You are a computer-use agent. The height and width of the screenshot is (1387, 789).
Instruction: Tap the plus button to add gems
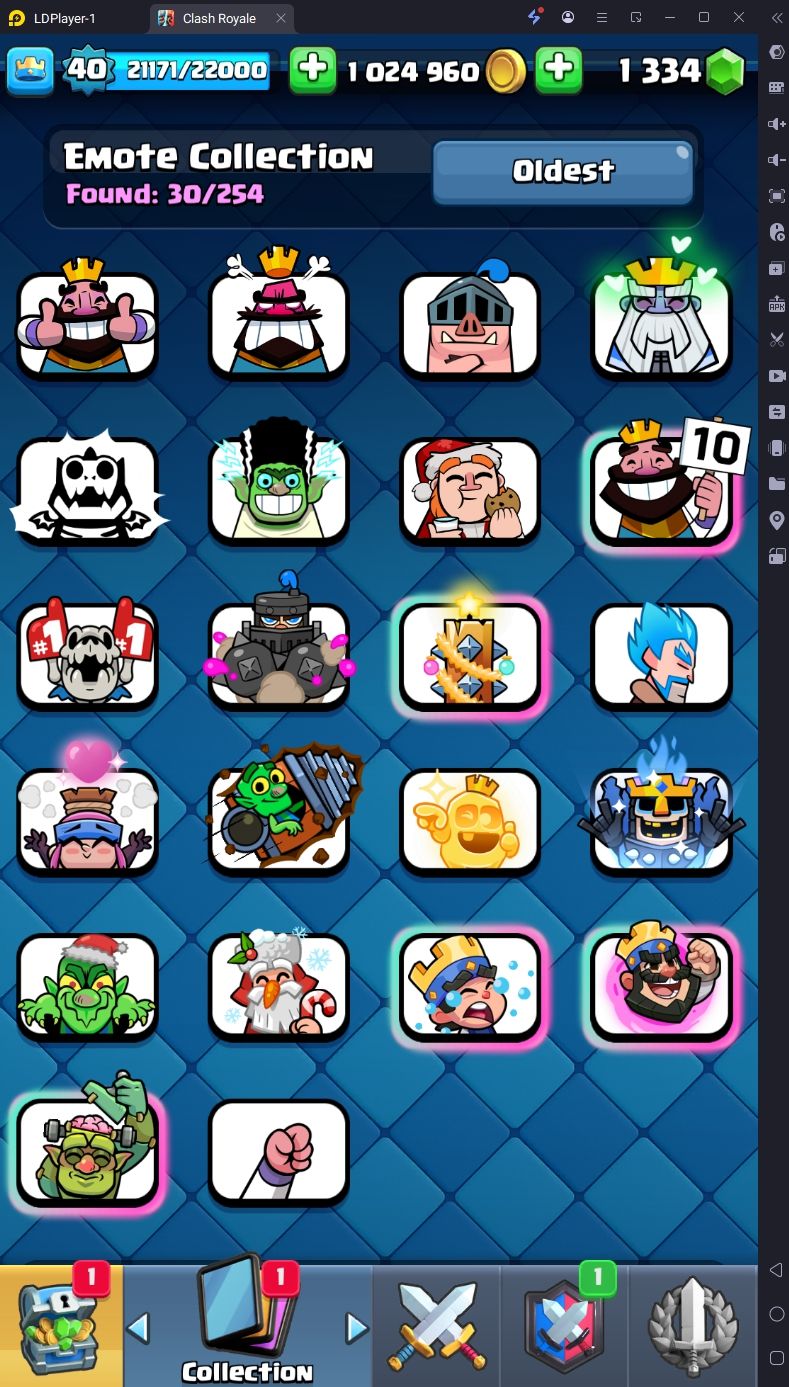click(x=559, y=69)
